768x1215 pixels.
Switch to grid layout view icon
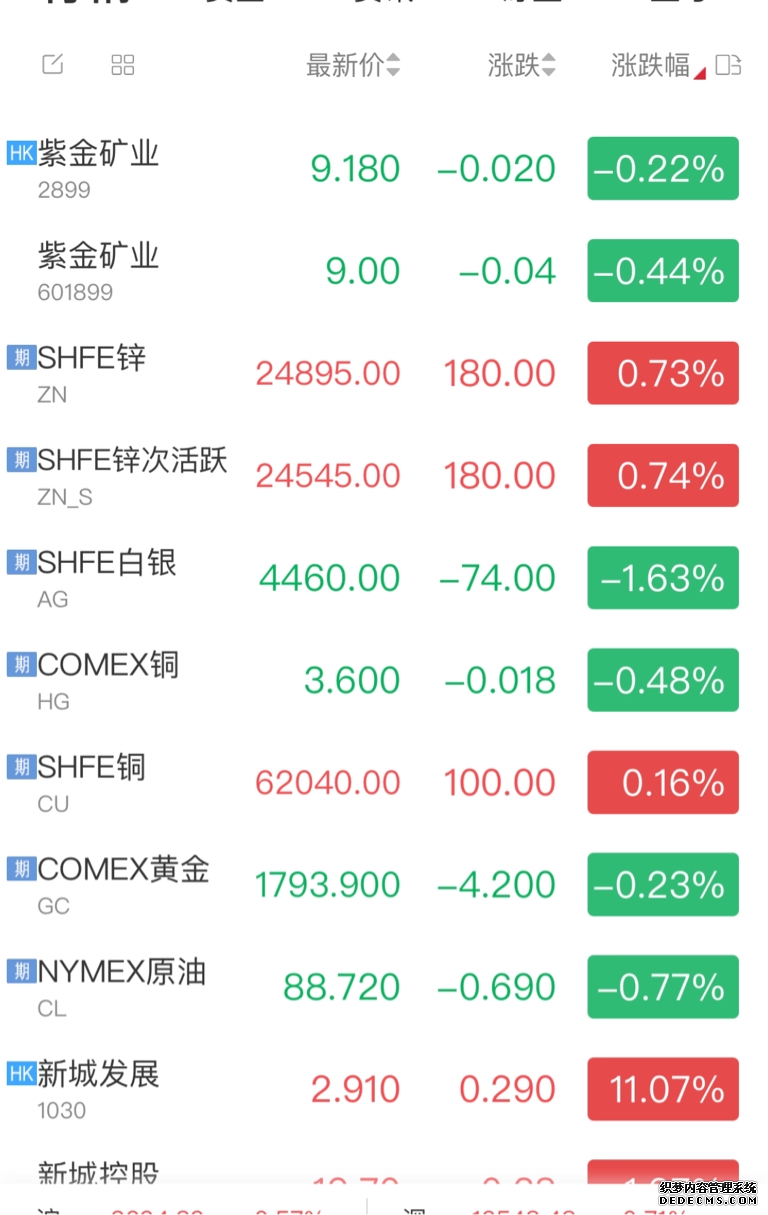[122, 64]
